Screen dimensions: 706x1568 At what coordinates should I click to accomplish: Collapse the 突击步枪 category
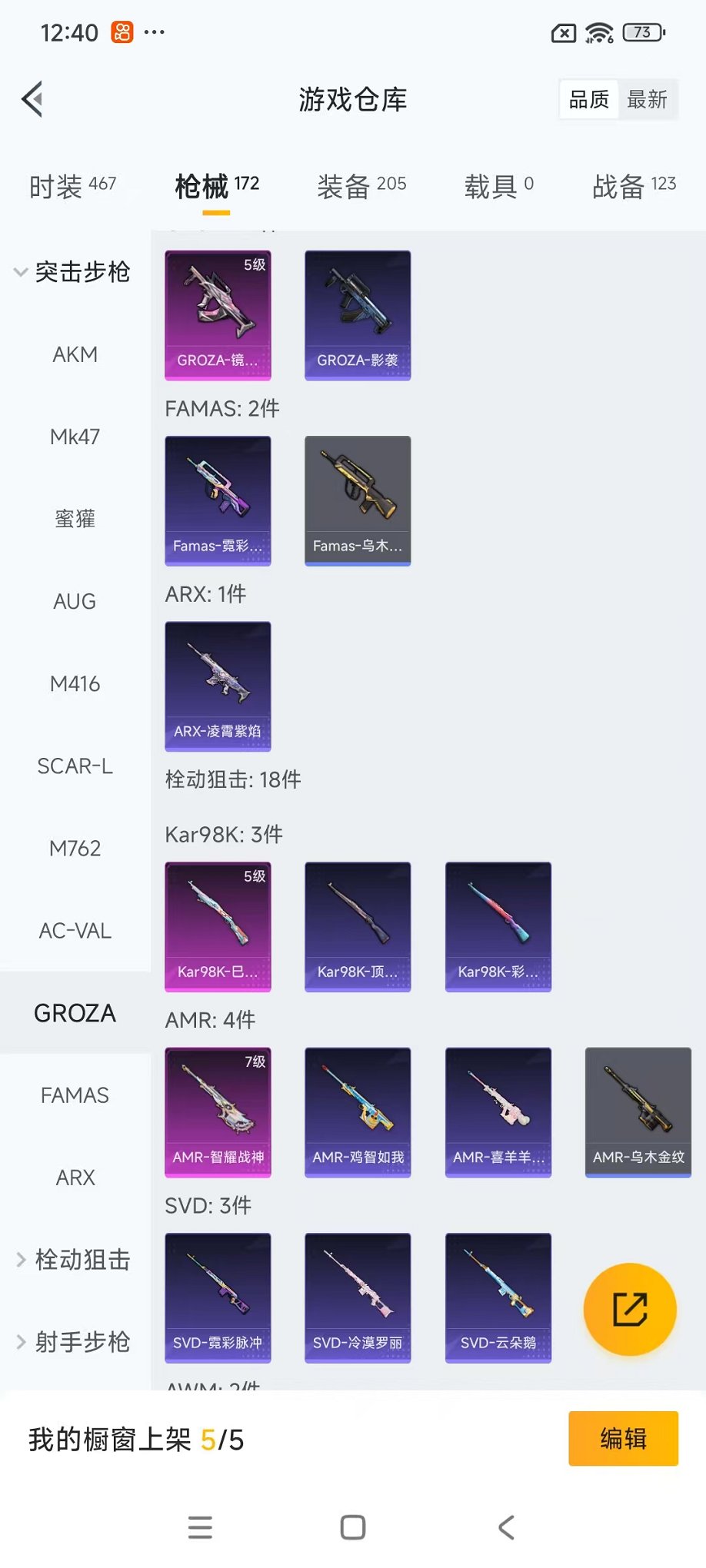(75, 272)
